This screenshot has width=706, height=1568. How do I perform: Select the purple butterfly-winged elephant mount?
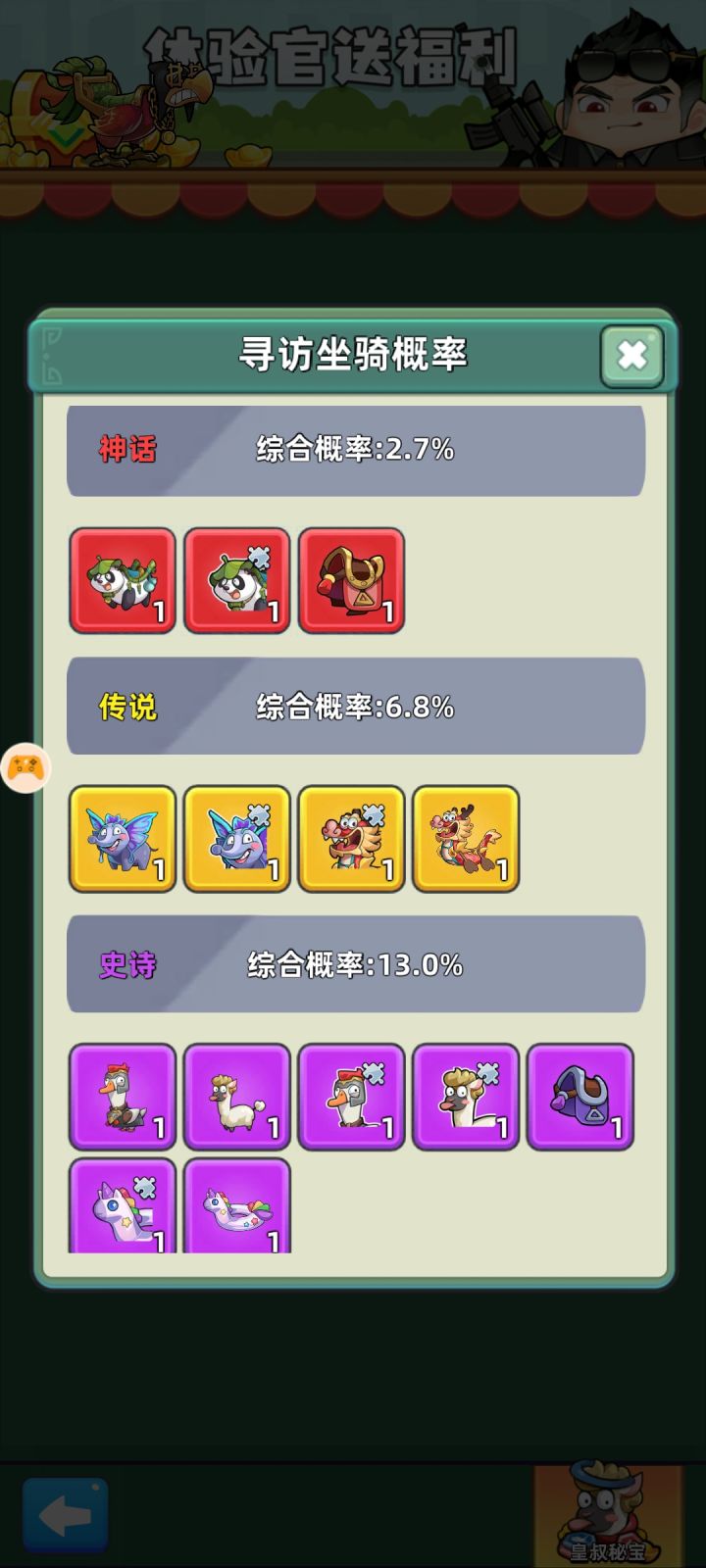point(122,839)
